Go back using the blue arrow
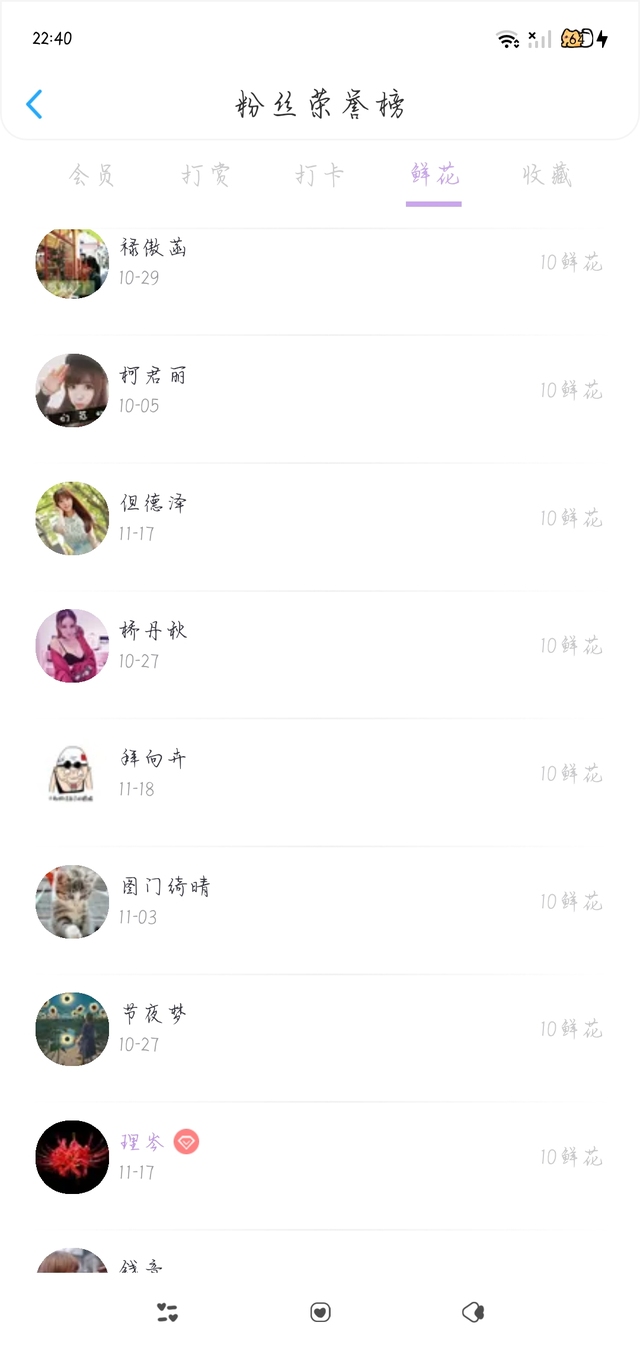This screenshot has height=1351, width=640. (35, 104)
